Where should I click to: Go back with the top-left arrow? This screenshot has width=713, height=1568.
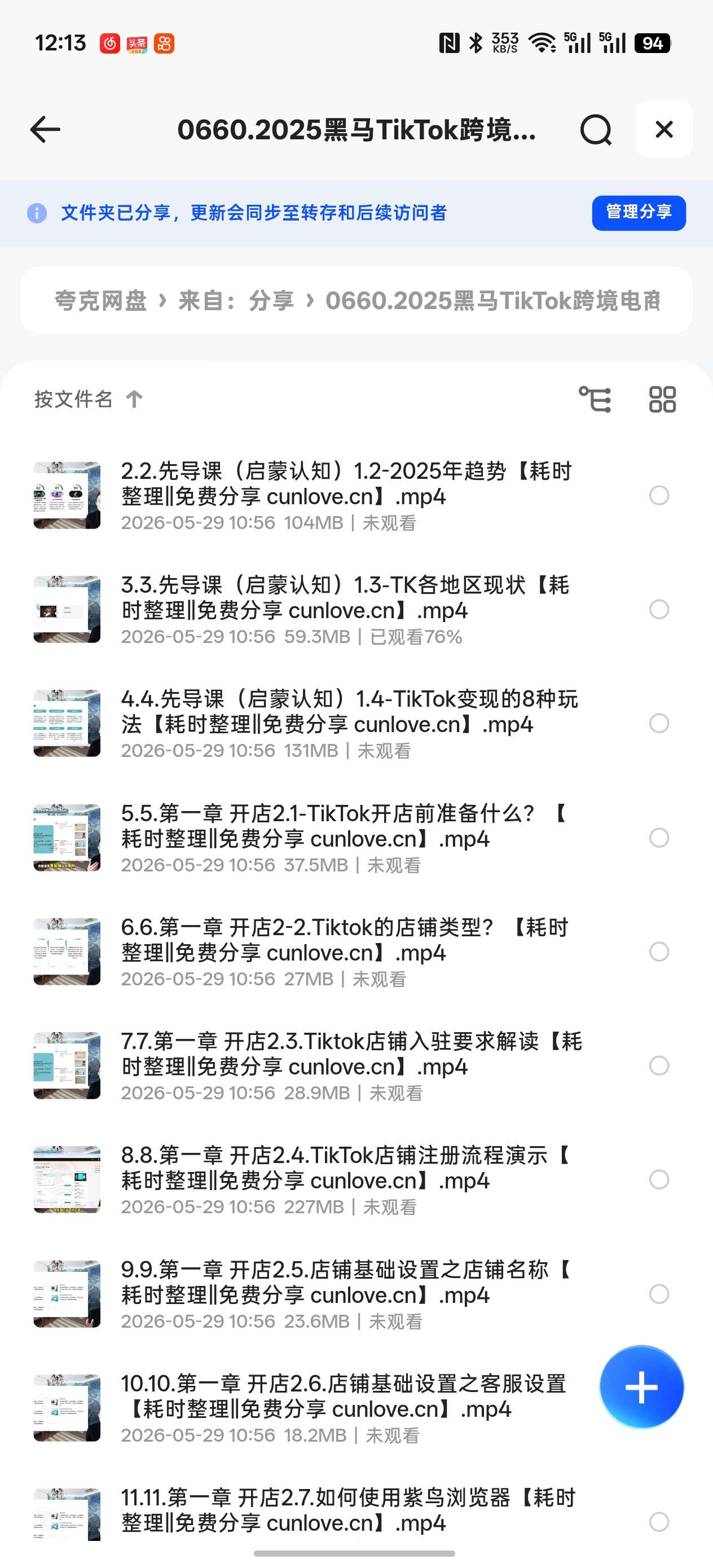click(45, 130)
